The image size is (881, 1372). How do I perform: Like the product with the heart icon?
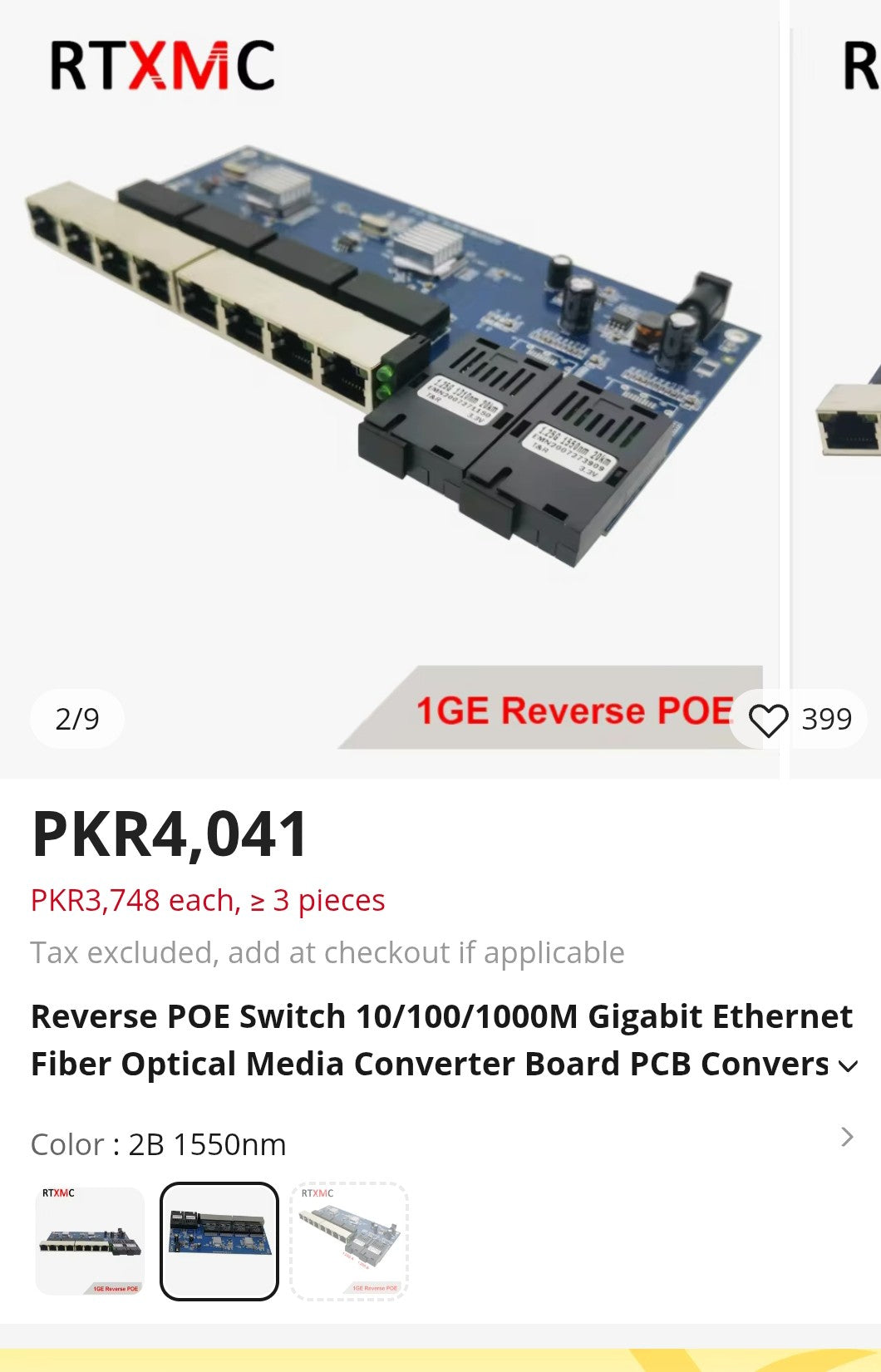(769, 720)
